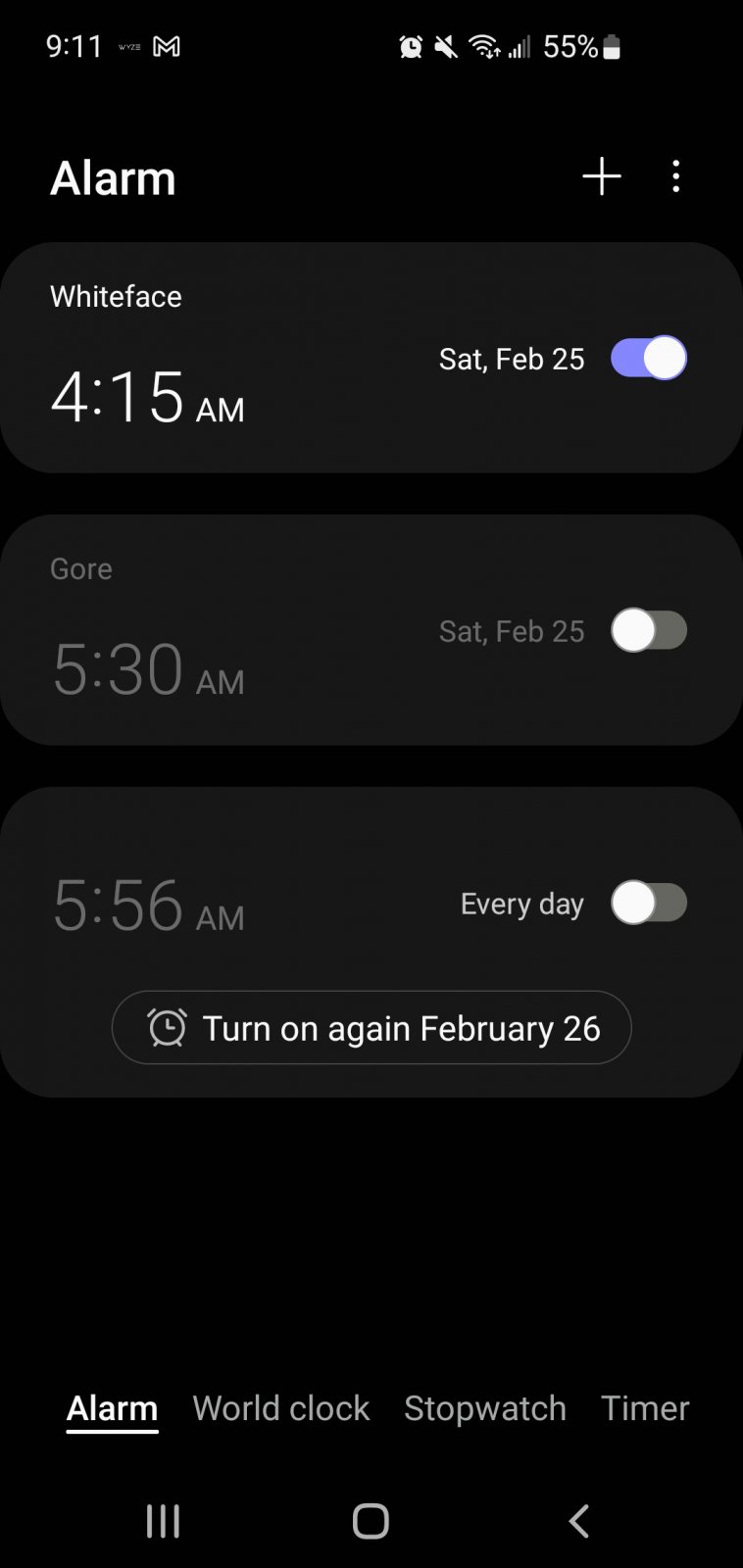Tap the plus icon to add a new alarm
The image size is (743, 1568).
(601, 176)
